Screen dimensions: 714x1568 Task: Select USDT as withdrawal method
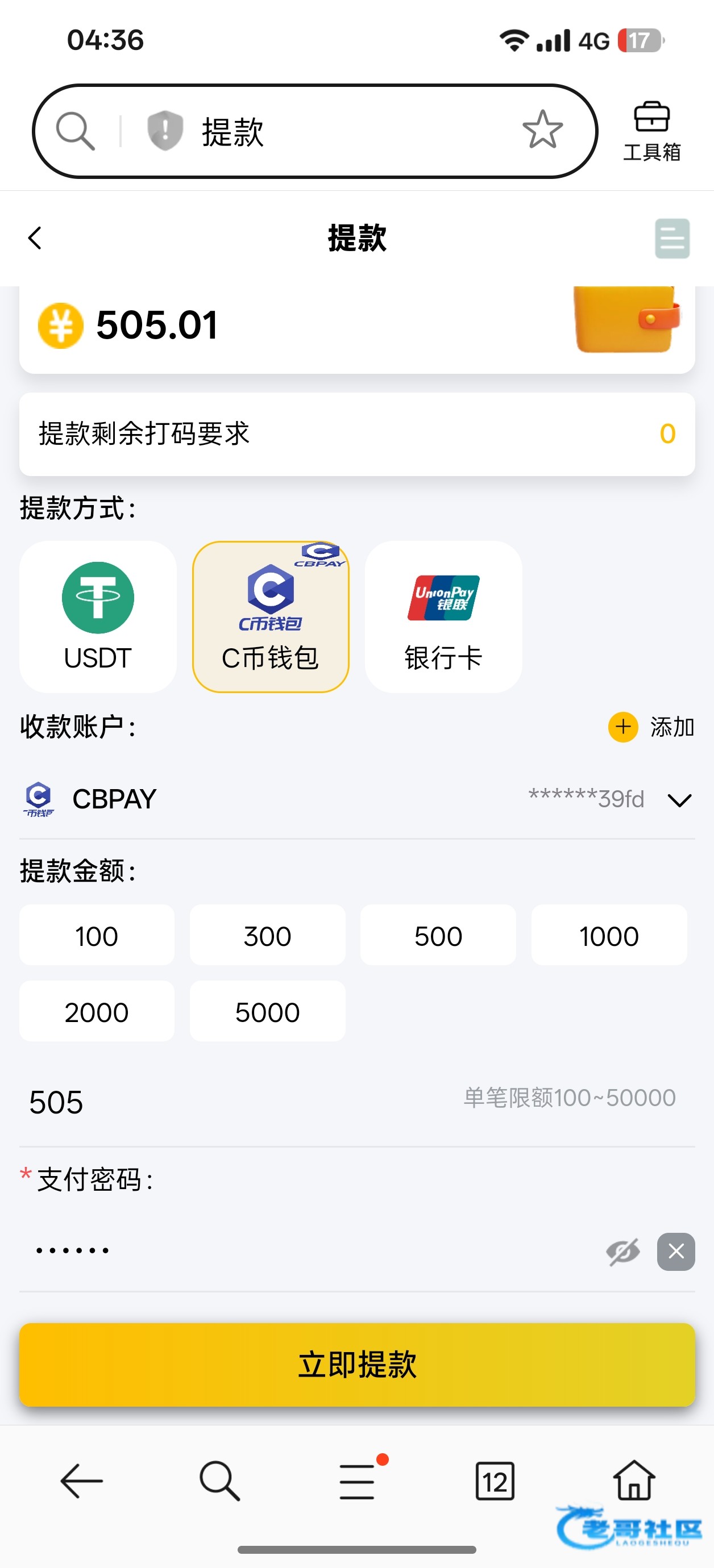click(x=98, y=616)
